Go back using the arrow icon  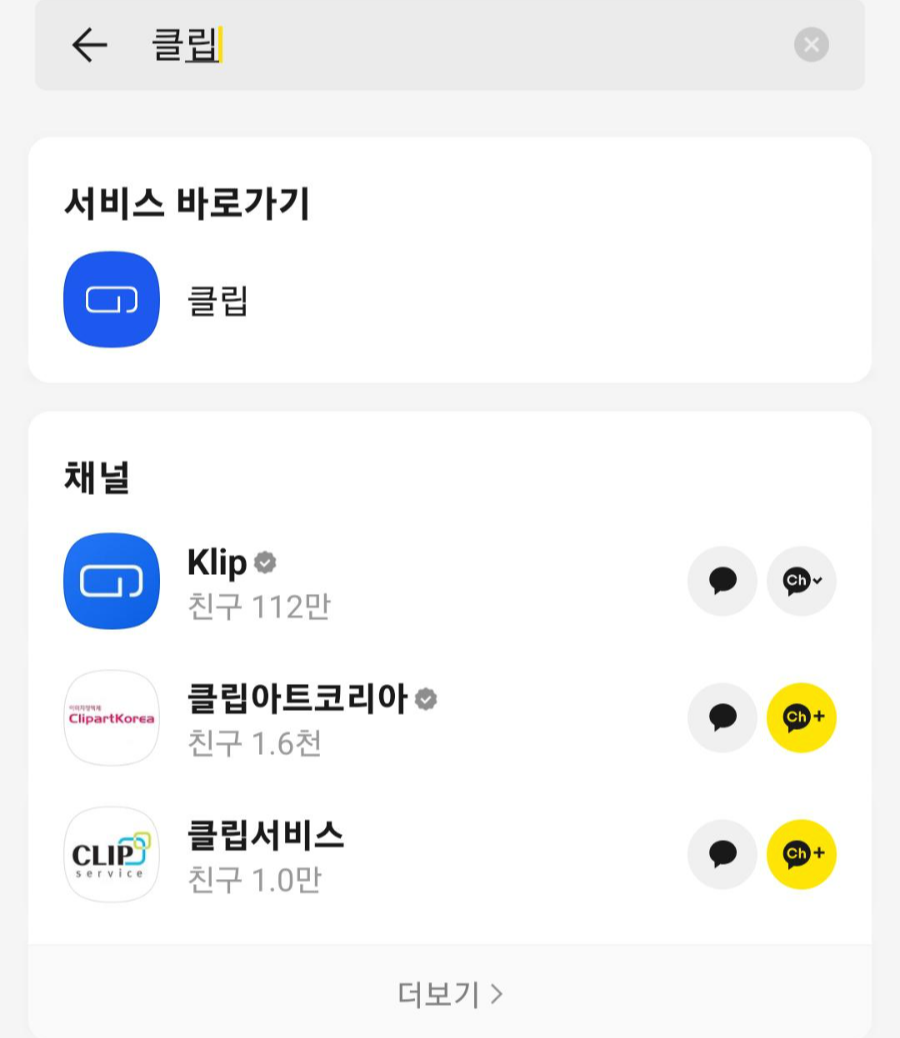[89, 45]
